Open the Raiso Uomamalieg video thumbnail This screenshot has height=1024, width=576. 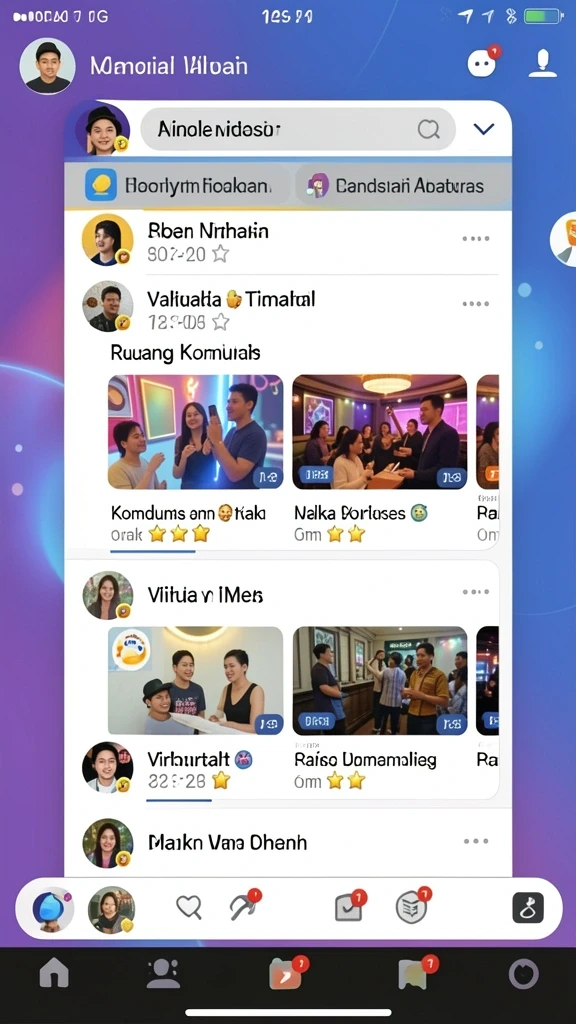pos(379,680)
